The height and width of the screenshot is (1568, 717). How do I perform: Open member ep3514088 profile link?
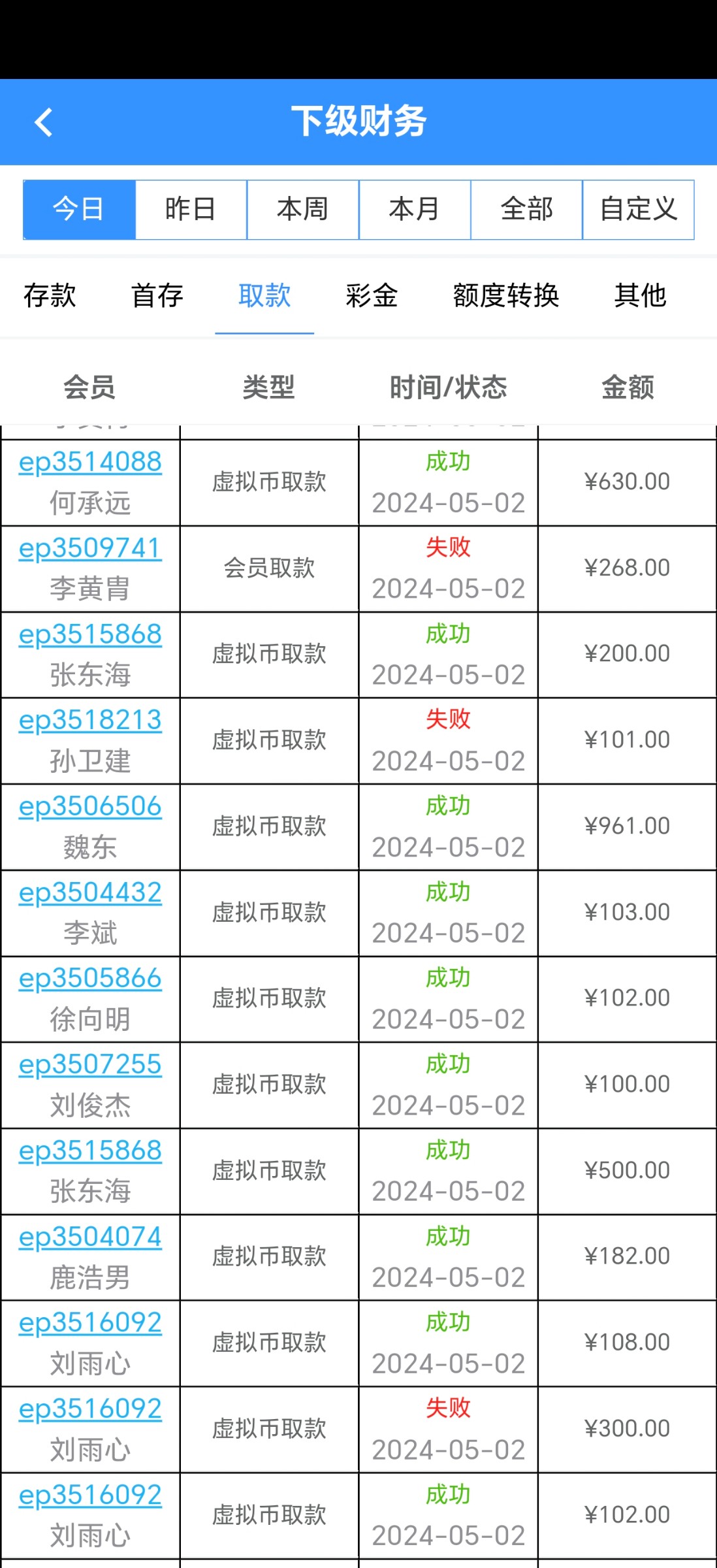point(89,461)
